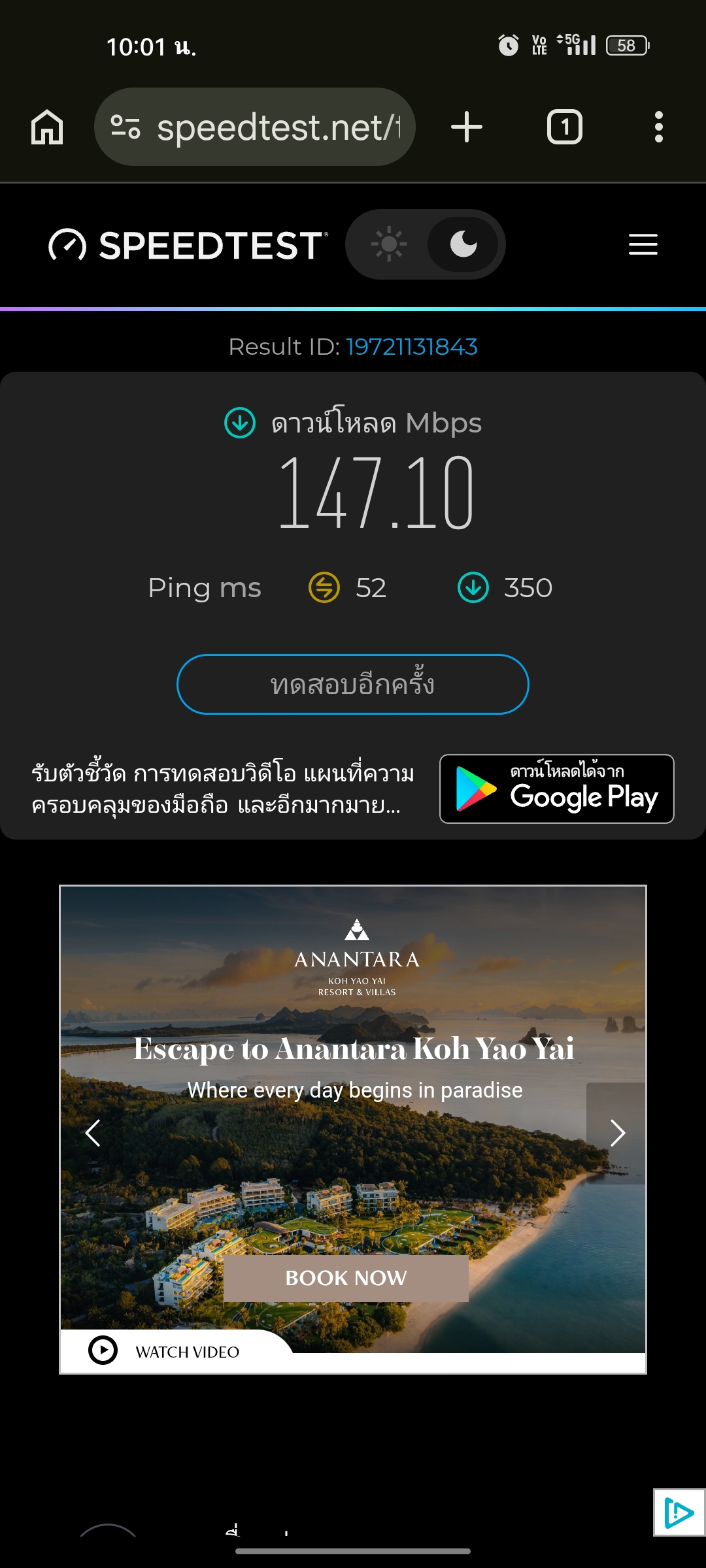Open the Speedtest hamburger menu

(643, 244)
